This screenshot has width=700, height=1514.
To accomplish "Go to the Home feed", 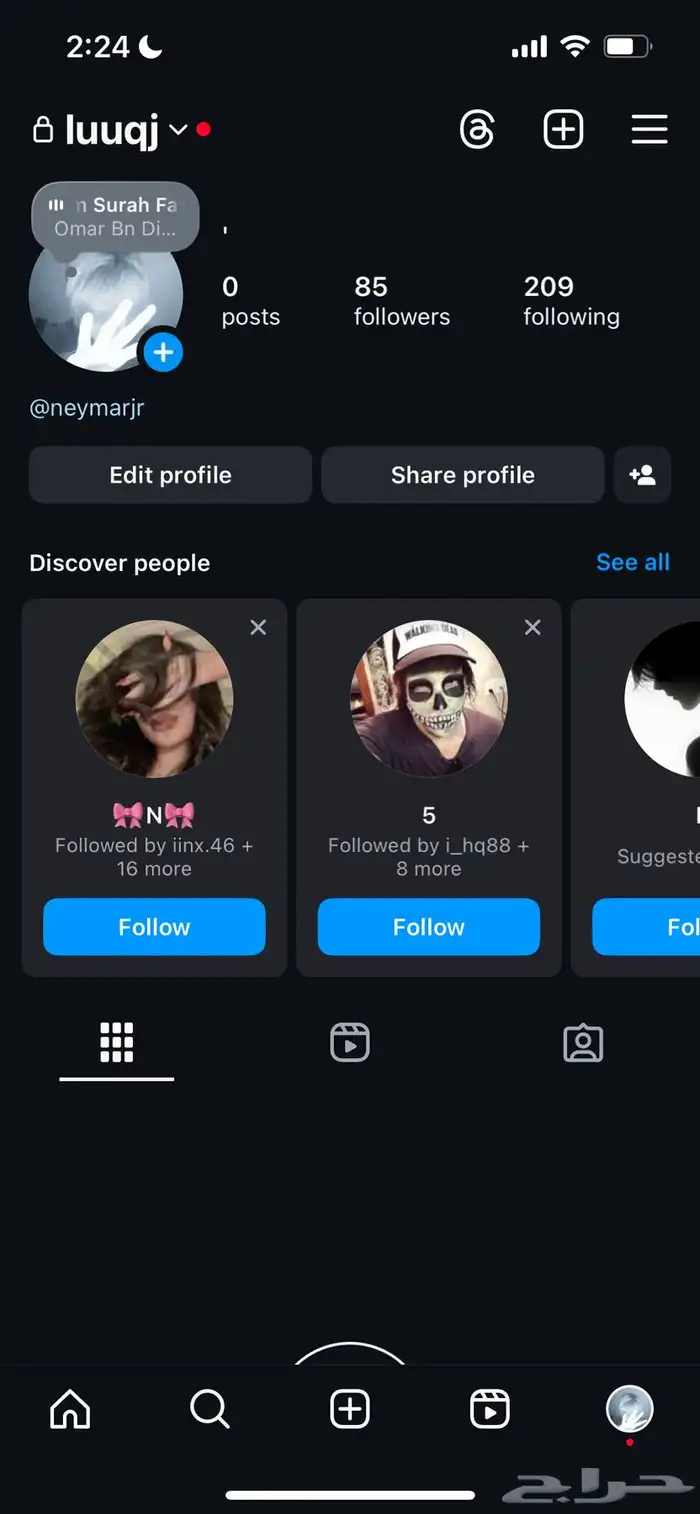I will [70, 1409].
